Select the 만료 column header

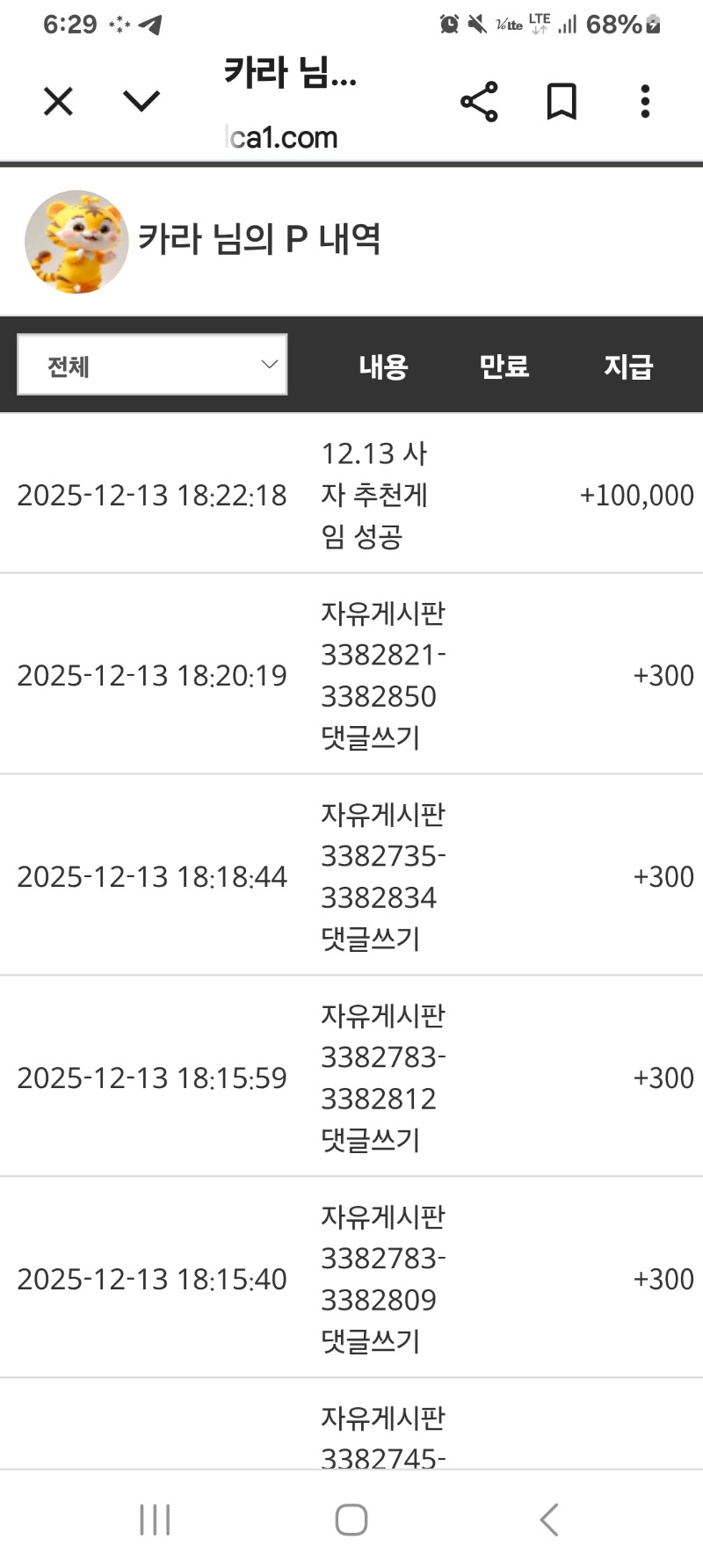[x=505, y=367]
